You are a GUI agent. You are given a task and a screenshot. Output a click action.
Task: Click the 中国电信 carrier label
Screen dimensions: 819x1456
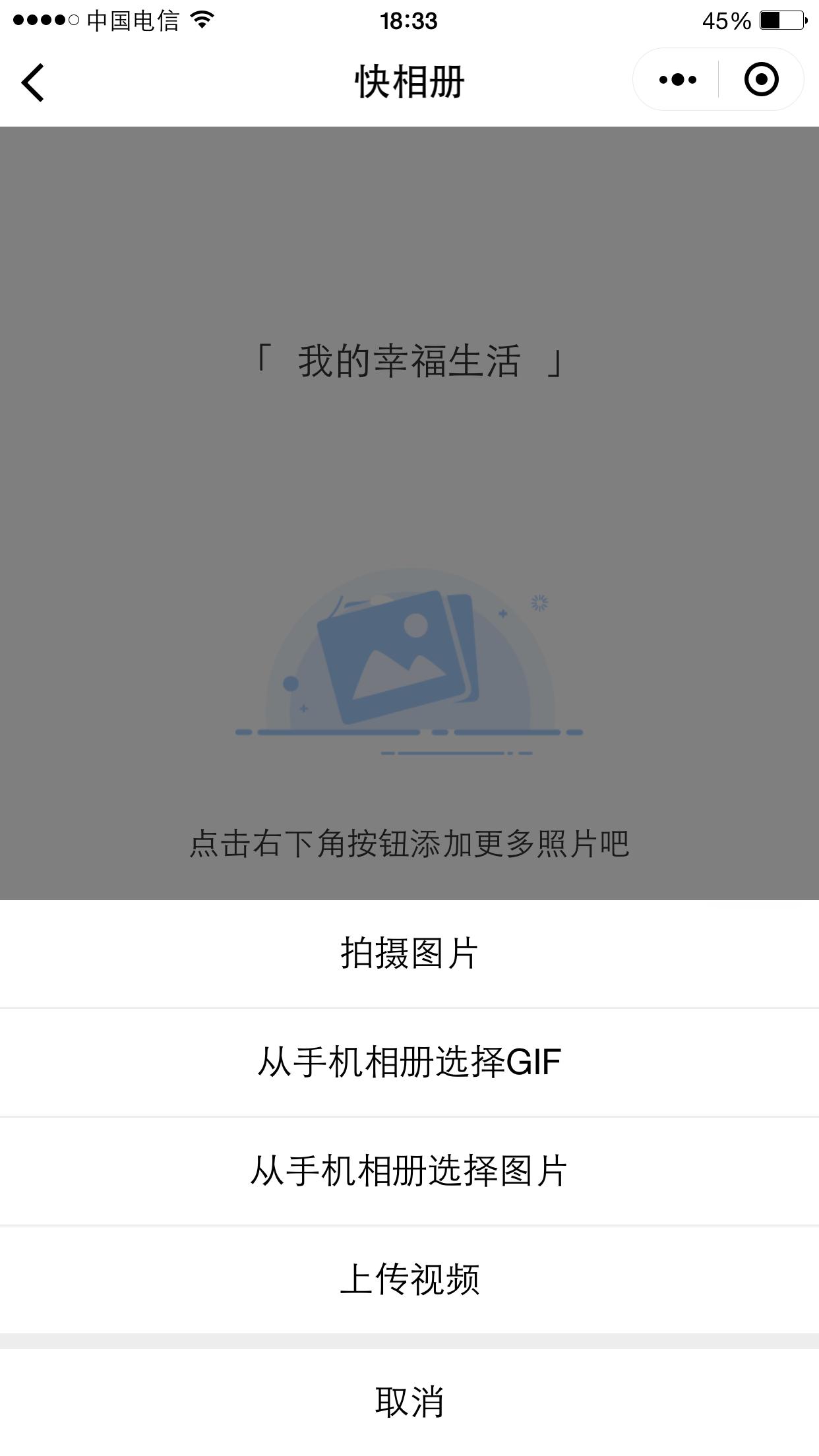pos(132,20)
